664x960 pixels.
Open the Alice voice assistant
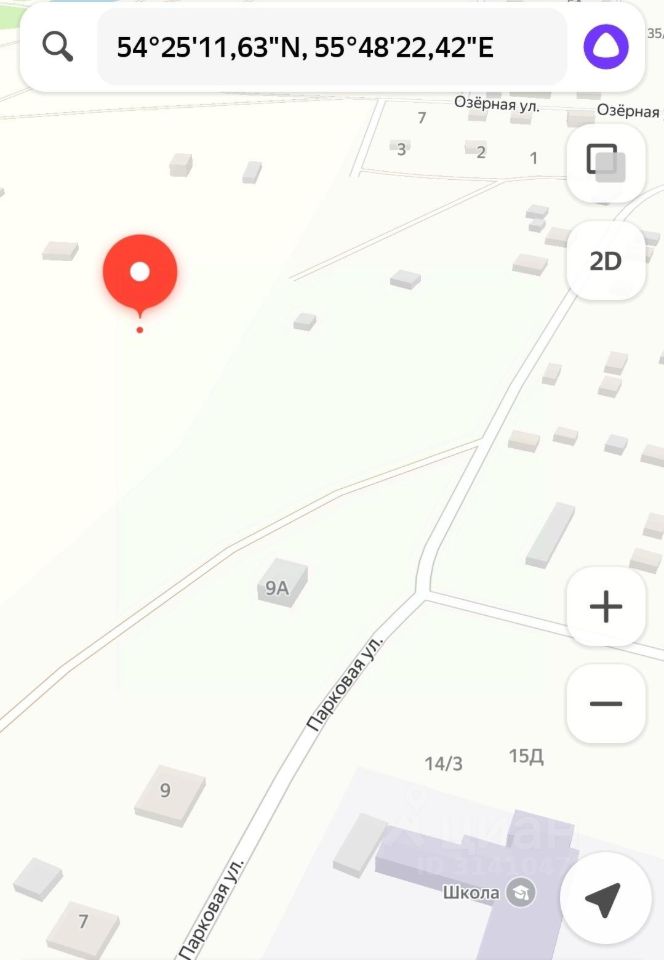(606, 46)
